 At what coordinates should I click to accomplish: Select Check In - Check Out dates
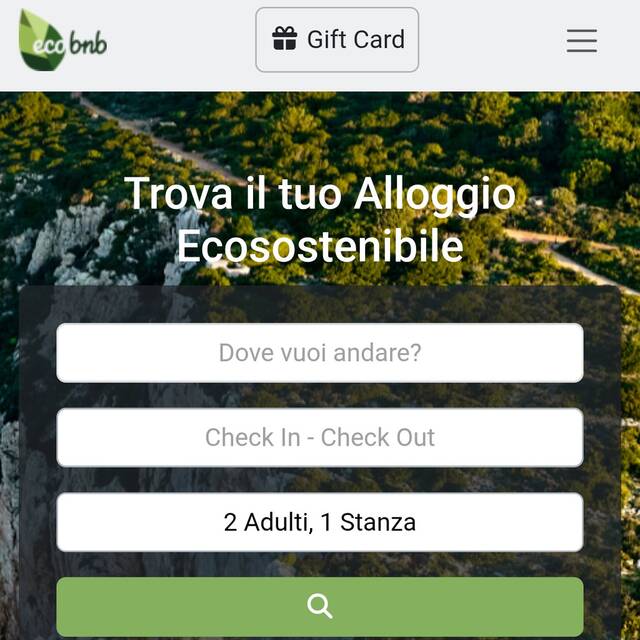click(x=320, y=437)
